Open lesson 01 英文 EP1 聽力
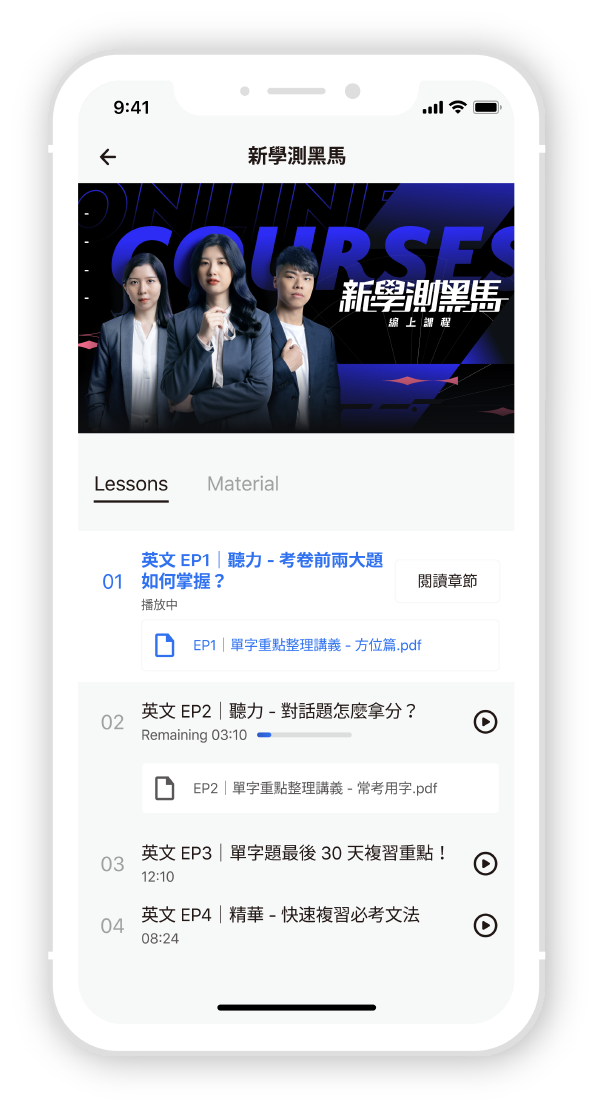 (x=262, y=570)
